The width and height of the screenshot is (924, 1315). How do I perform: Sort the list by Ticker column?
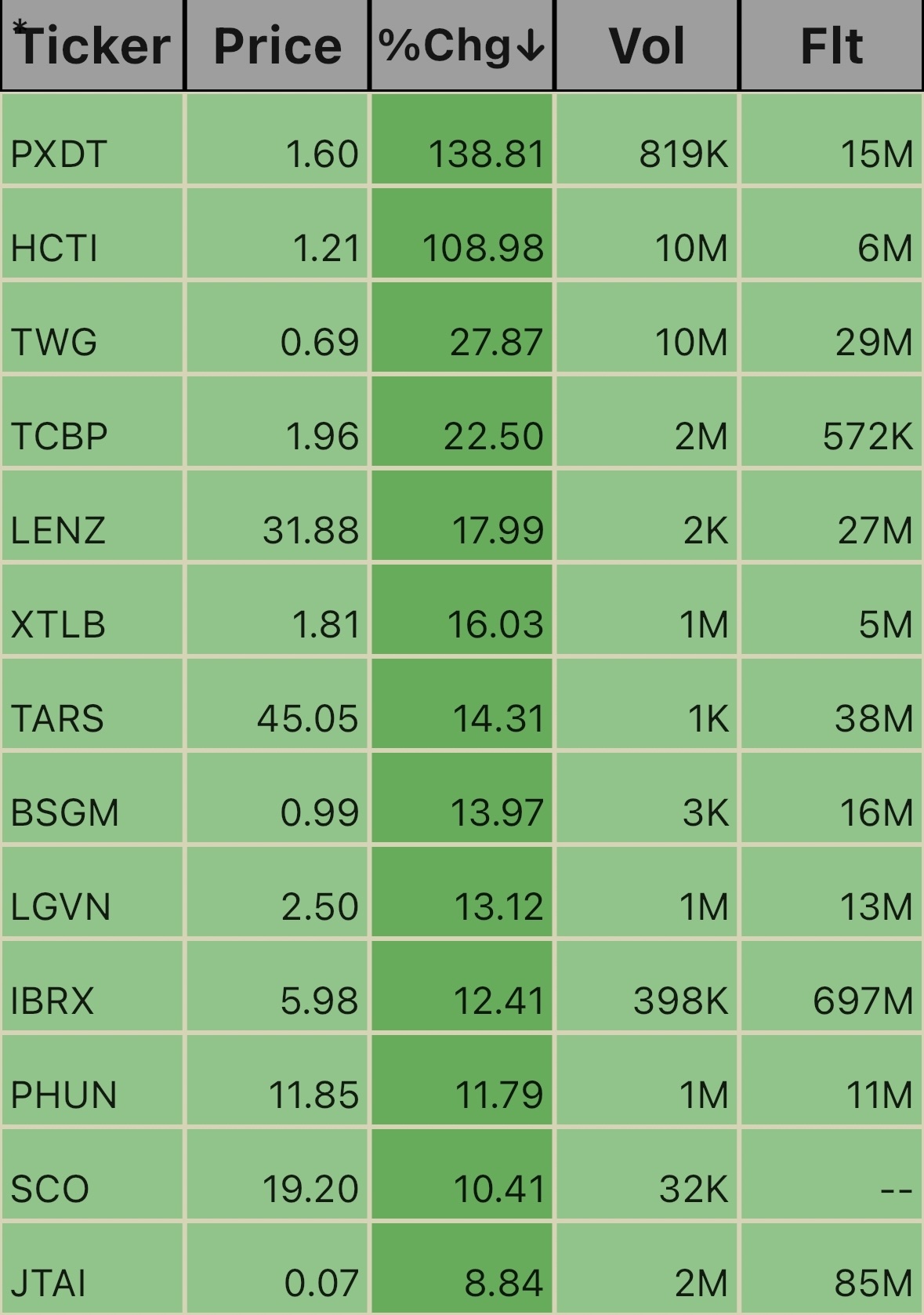tap(92, 45)
